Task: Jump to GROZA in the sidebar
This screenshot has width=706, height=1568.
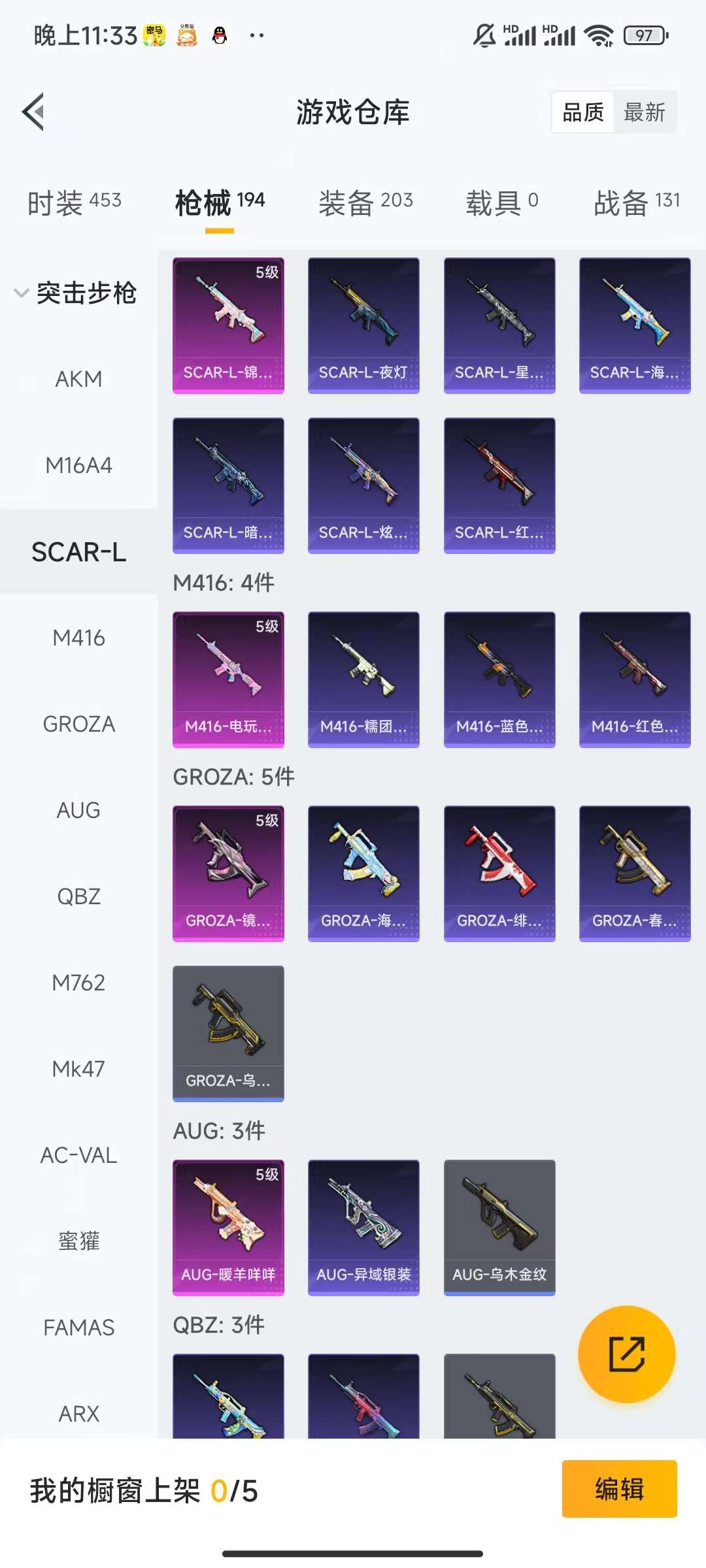Action: pos(78,724)
